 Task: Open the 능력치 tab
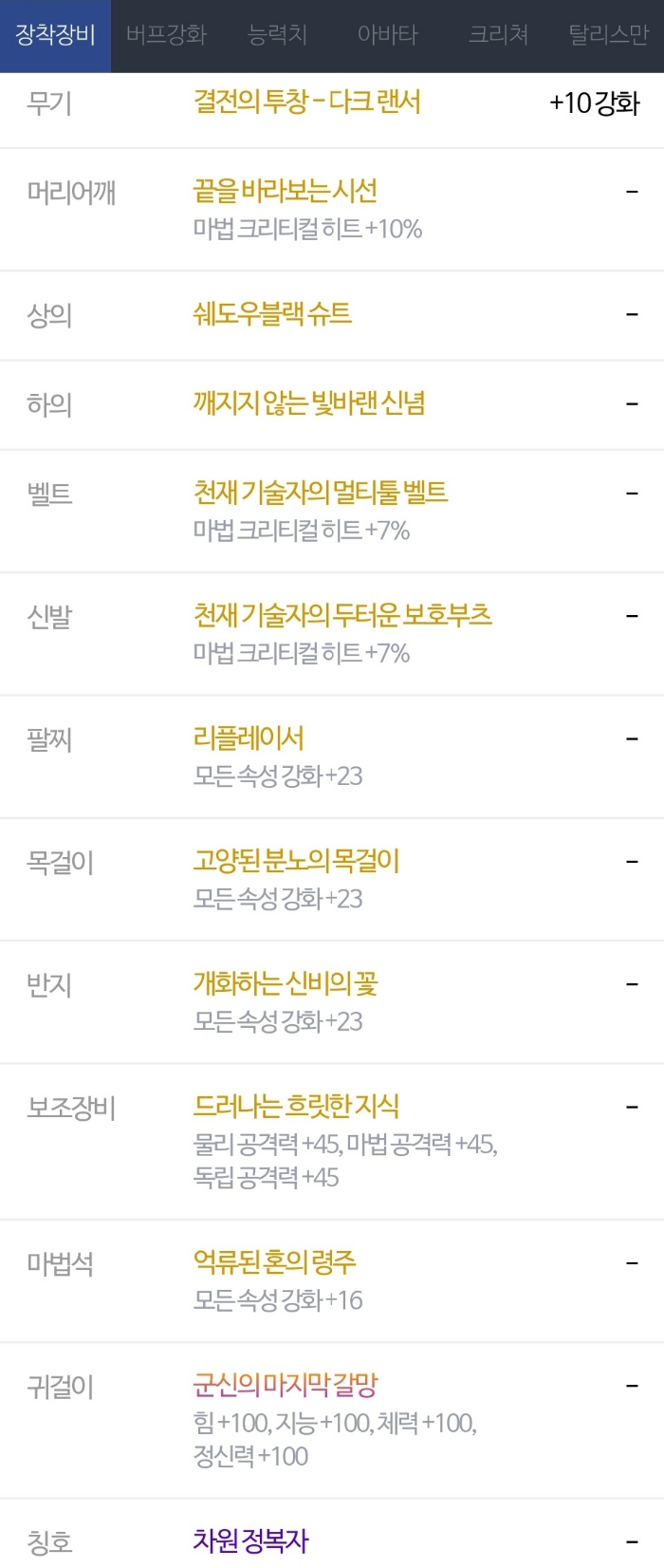tap(277, 36)
